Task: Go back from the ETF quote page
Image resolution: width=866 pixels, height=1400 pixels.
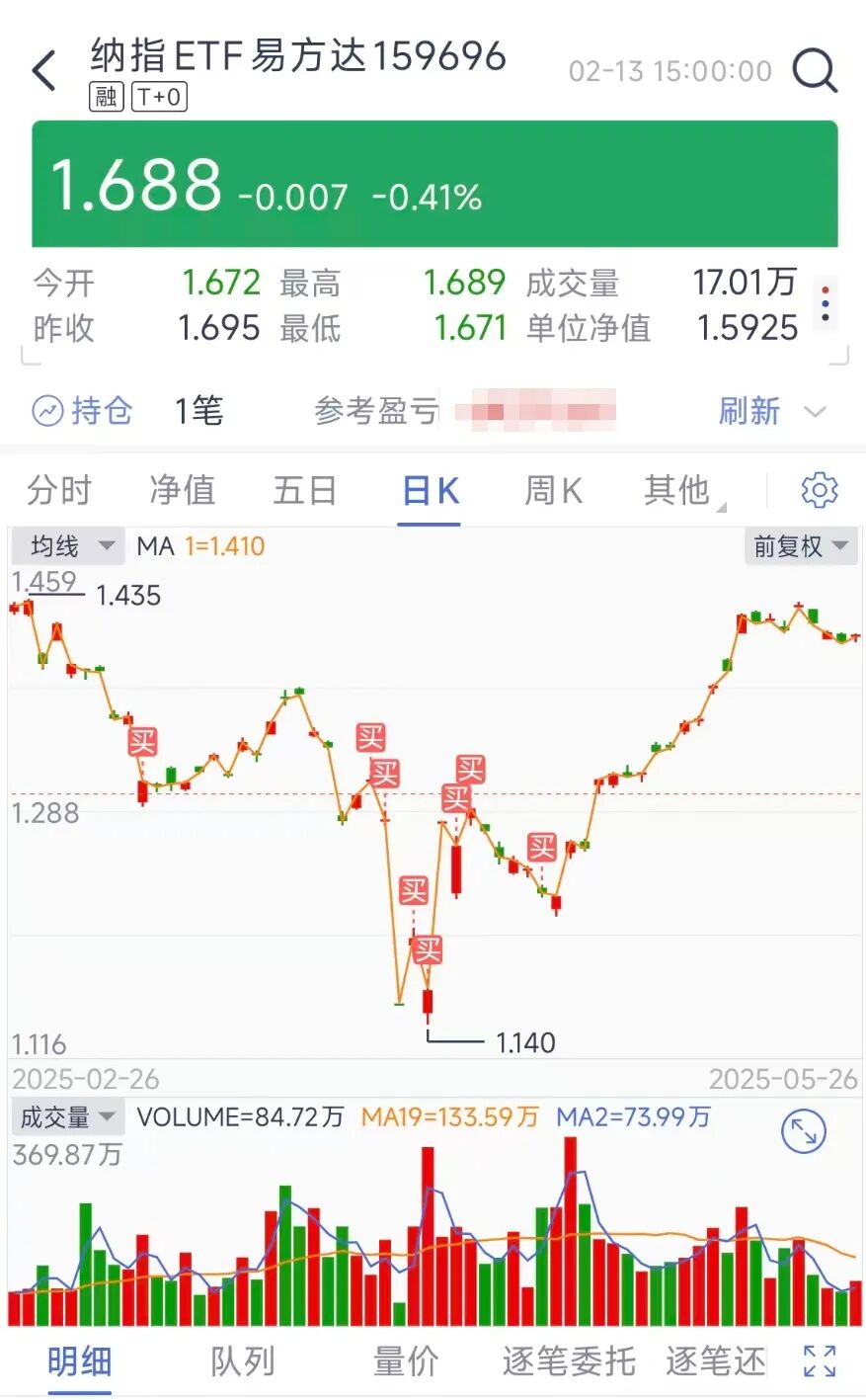Action: [x=44, y=71]
